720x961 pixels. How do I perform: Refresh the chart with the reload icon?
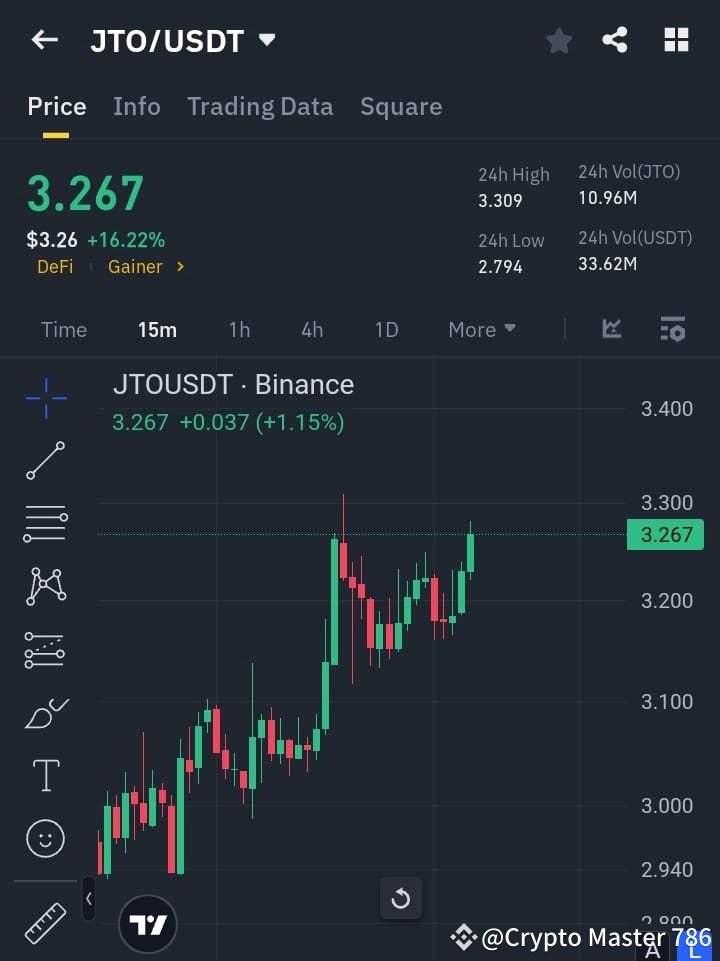coord(400,898)
